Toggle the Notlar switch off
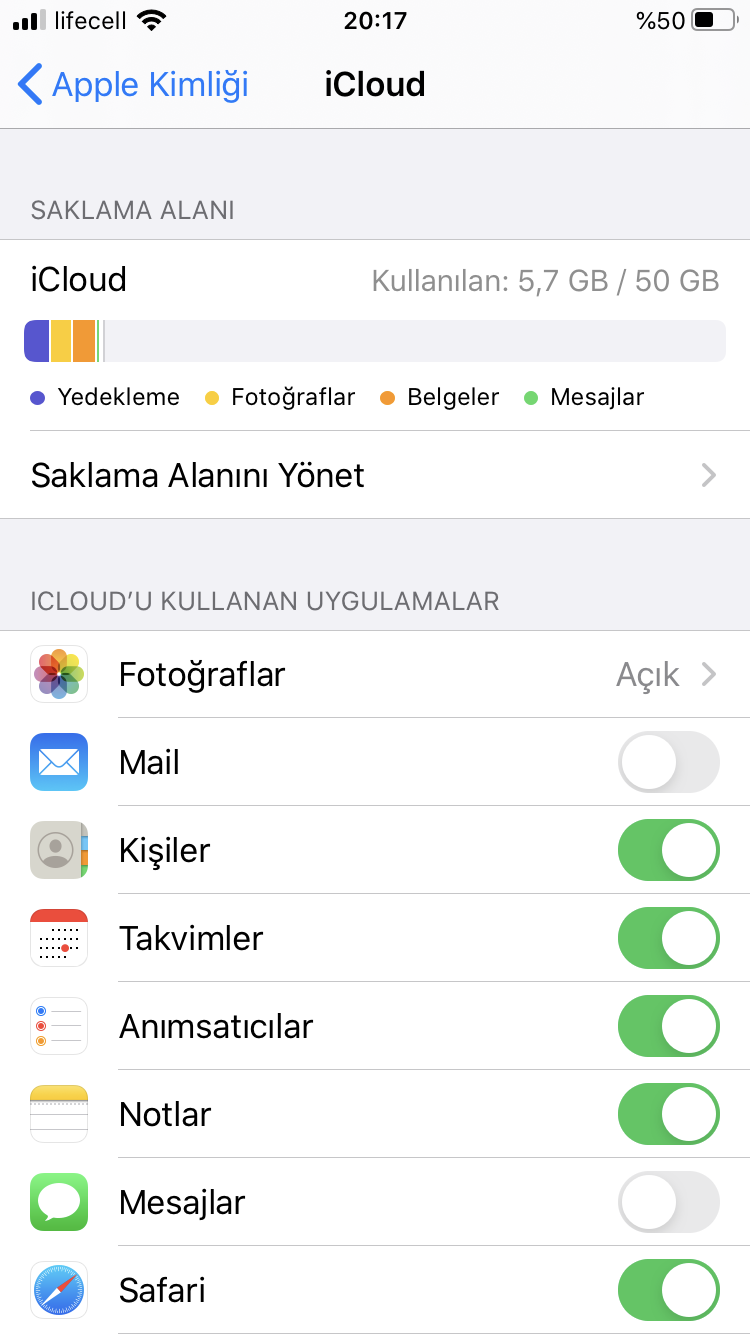Screen dimensions: 750x1334 668,1115
